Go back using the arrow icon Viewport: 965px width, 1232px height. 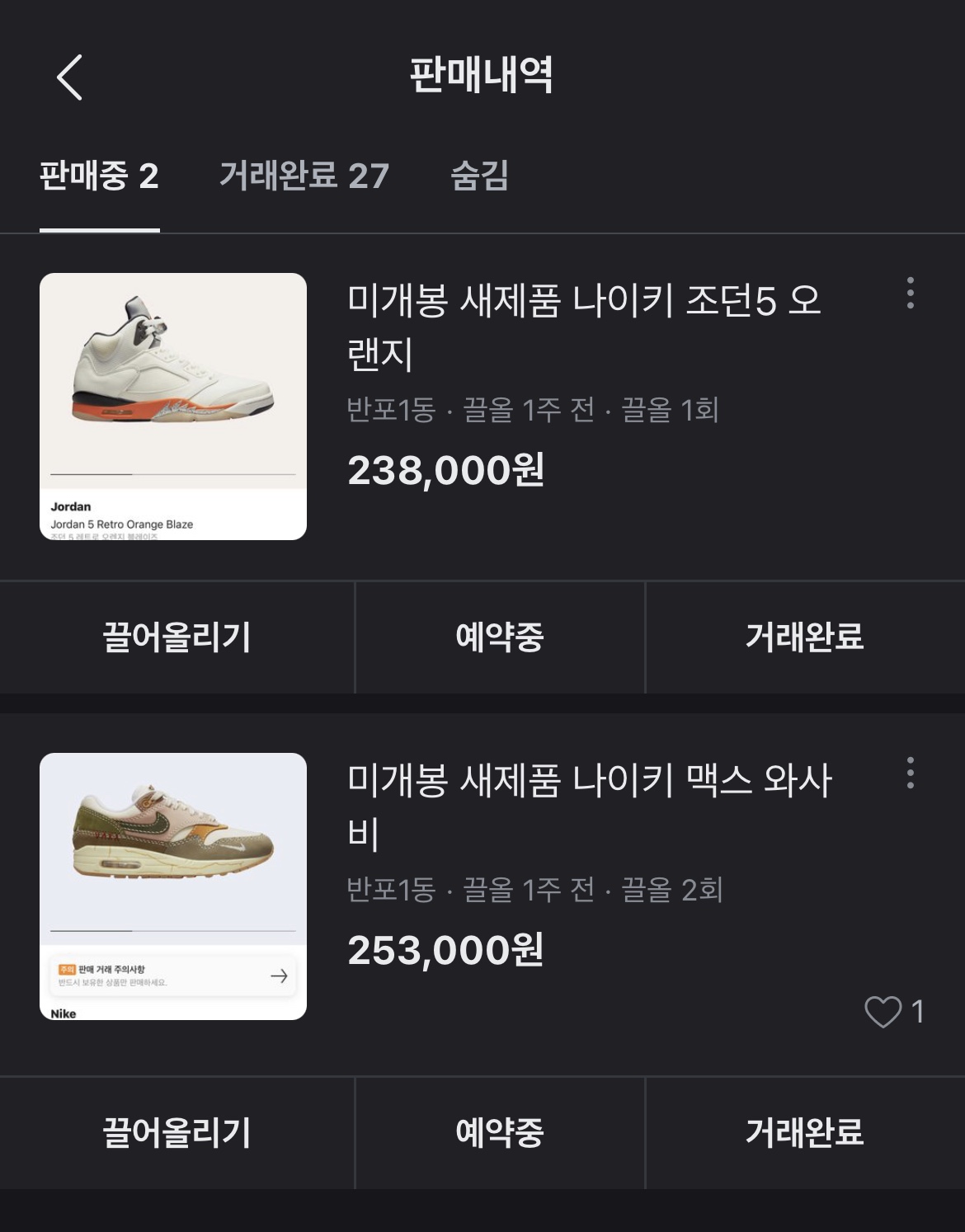70,78
